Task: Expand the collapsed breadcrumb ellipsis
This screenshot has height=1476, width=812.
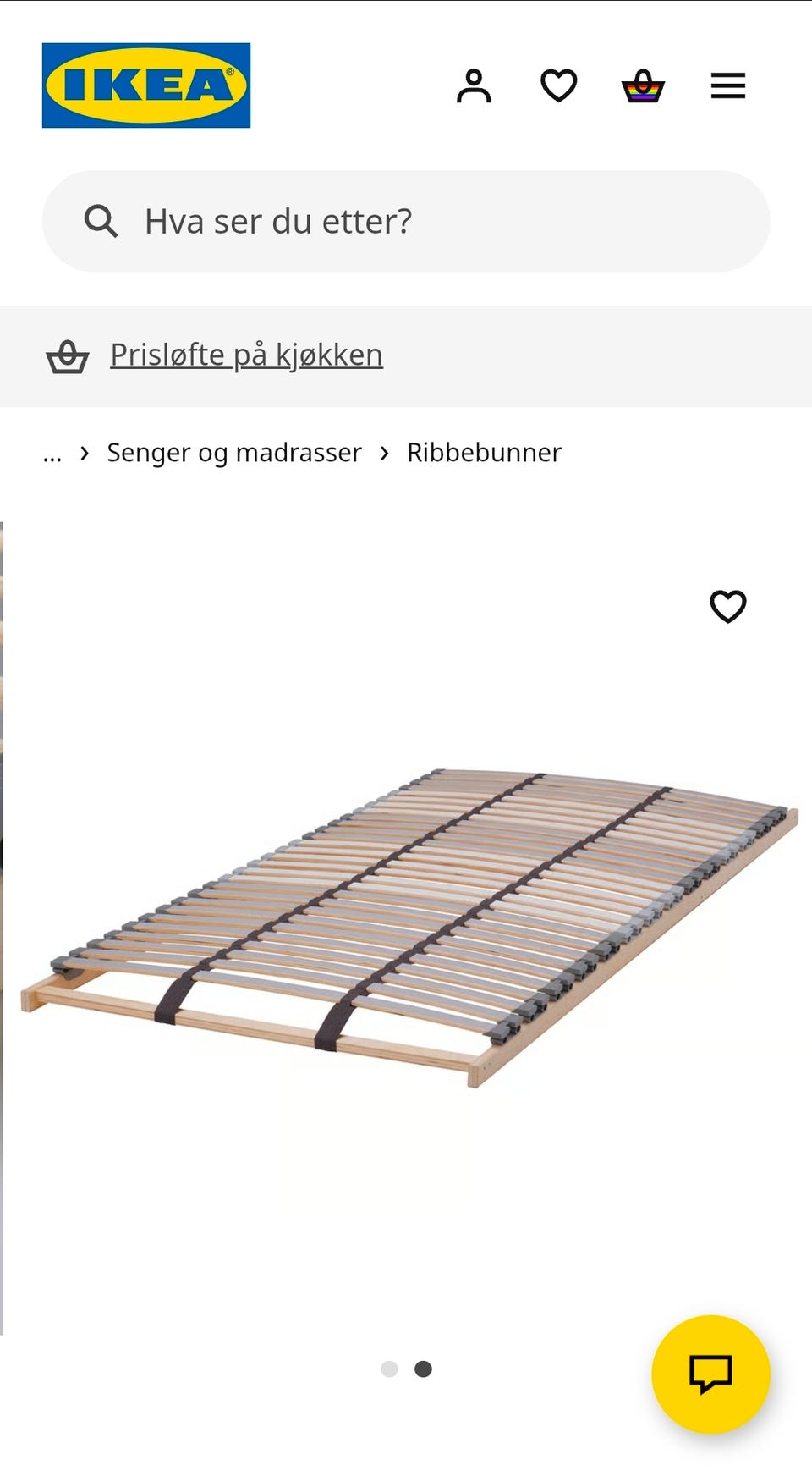Action: coord(52,453)
